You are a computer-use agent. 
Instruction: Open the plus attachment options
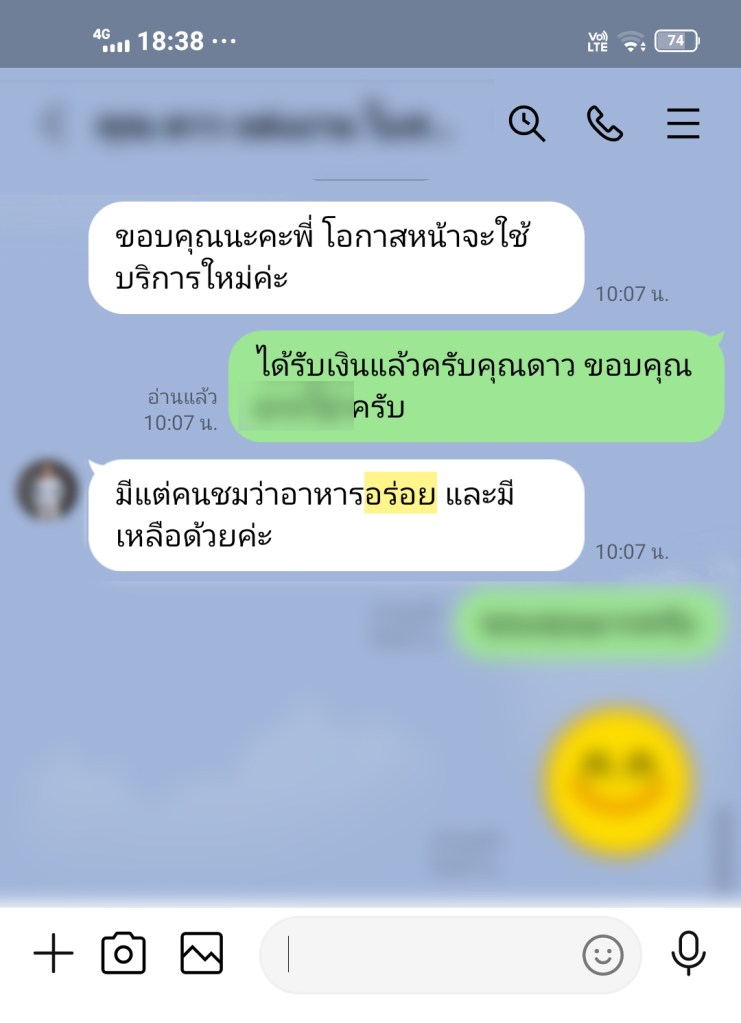(x=54, y=954)
